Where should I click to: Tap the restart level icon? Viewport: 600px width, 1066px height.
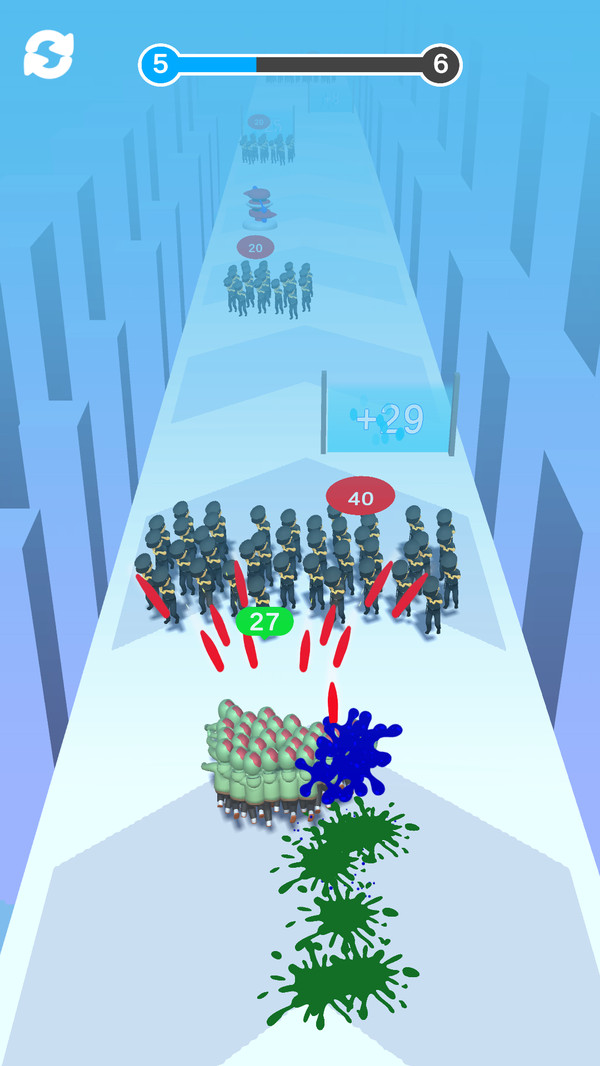click(48, 55)
